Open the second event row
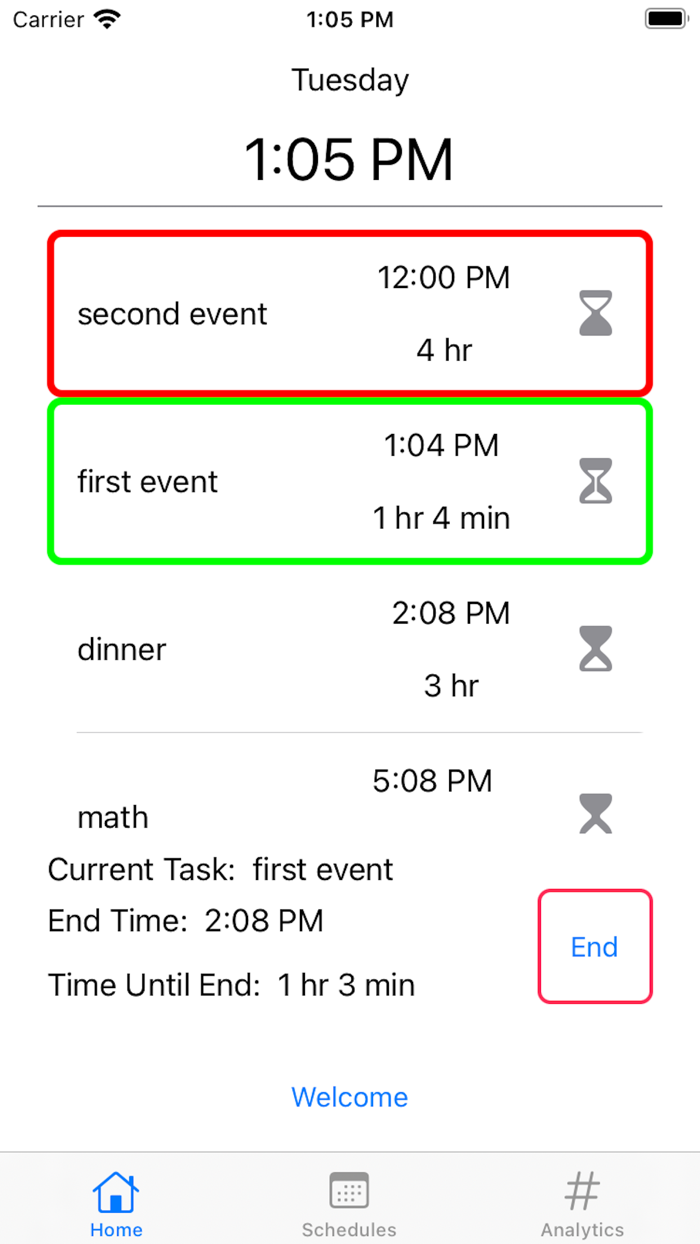 coord(350,313)
